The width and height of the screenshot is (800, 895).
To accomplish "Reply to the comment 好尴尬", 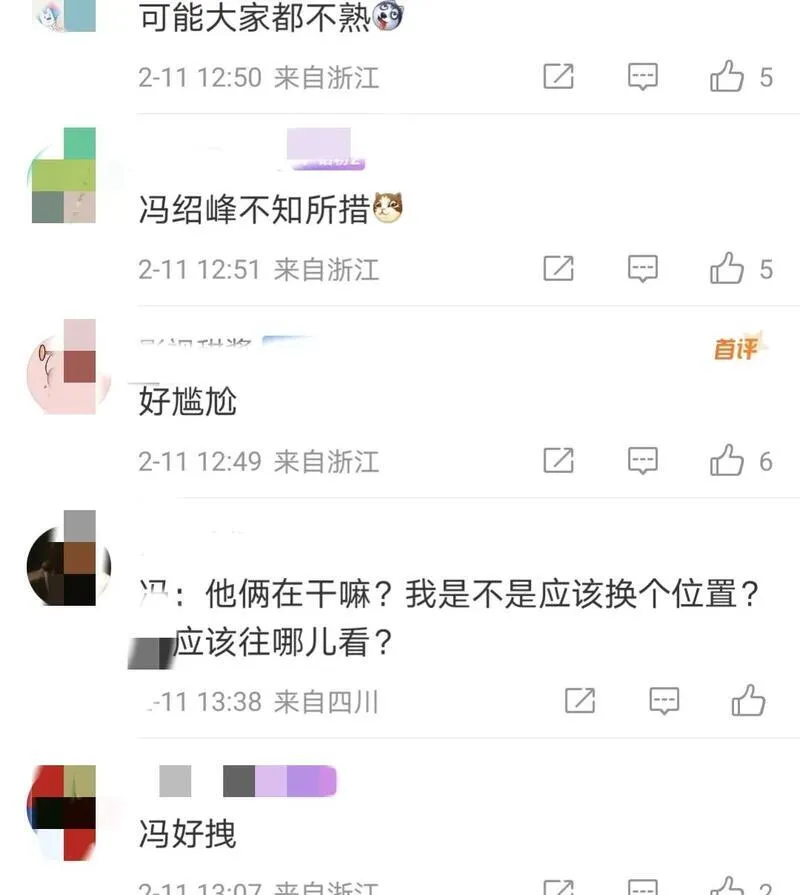I will click(x=643, y=461).
